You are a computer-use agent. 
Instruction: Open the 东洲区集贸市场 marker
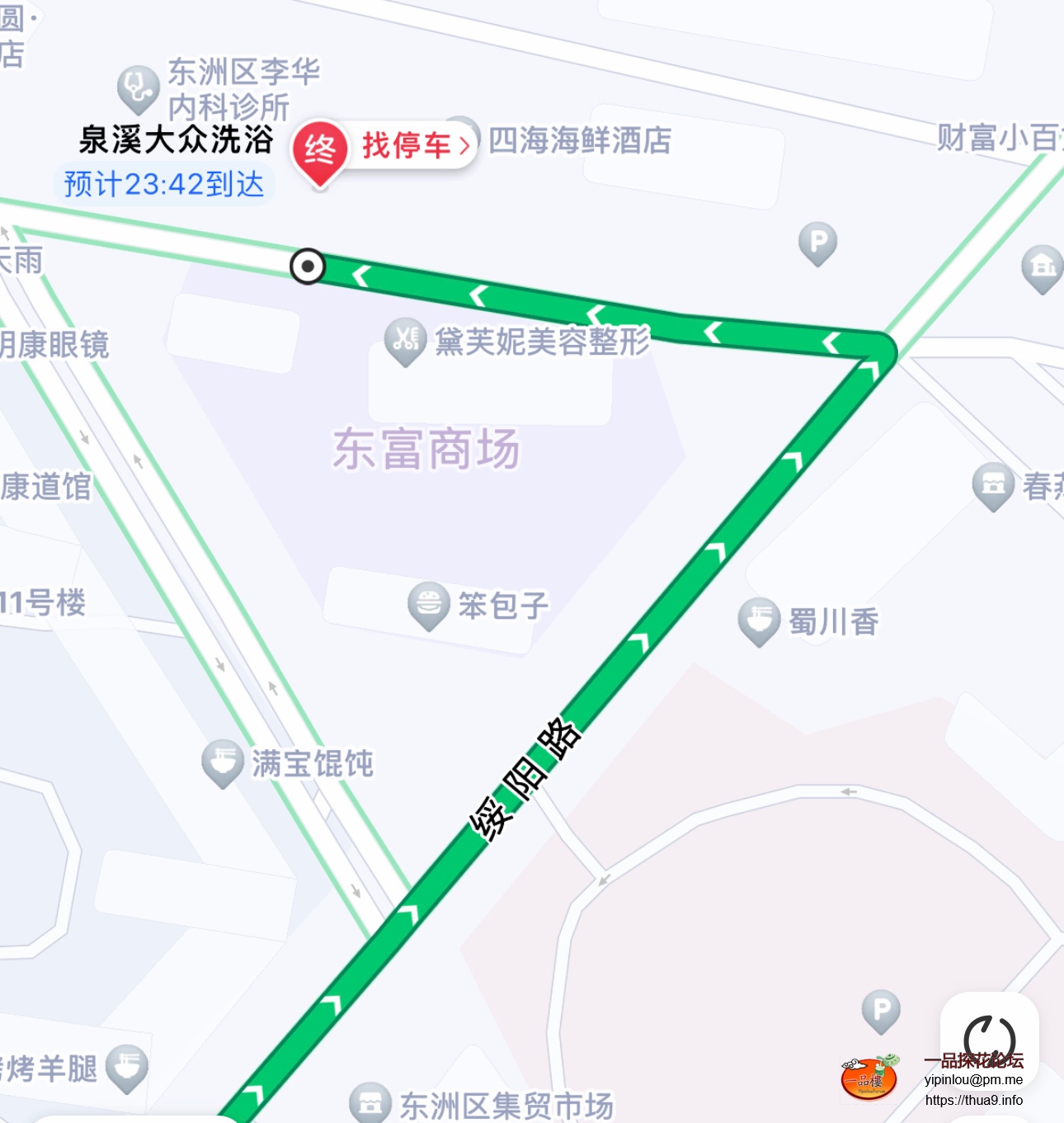[370, 1102]
